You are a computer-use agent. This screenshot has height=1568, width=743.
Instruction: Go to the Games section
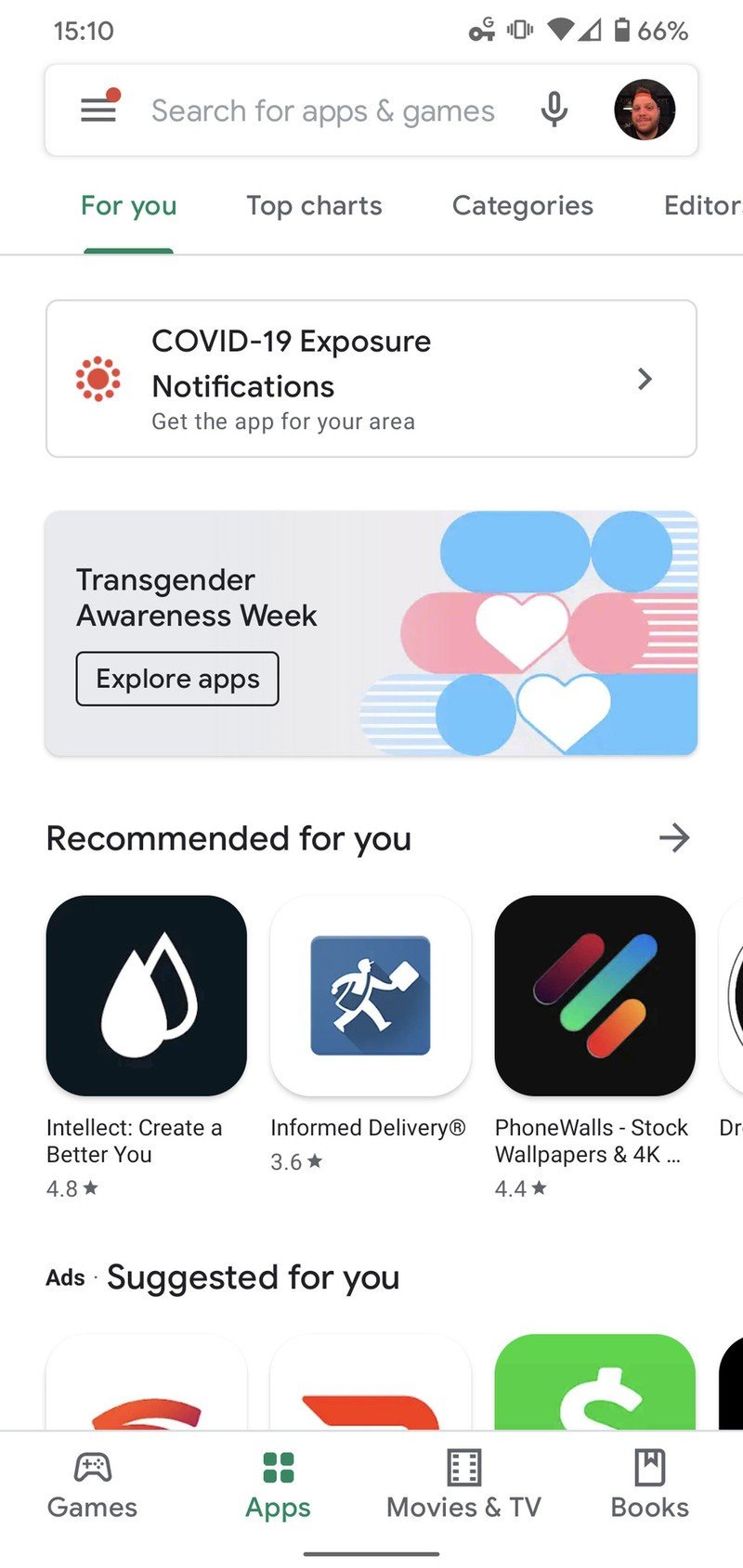coord(92,1485)
